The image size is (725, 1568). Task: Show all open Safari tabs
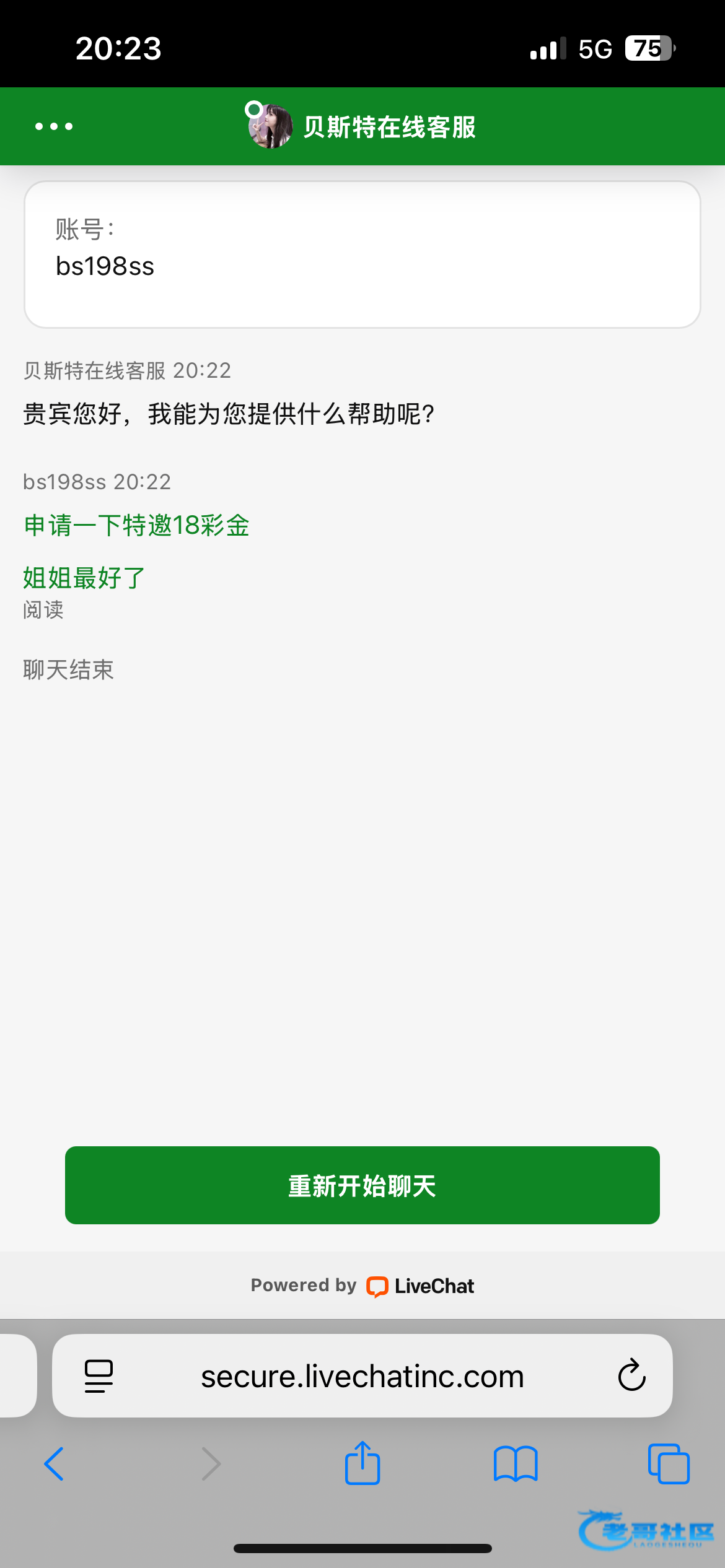669,1464
